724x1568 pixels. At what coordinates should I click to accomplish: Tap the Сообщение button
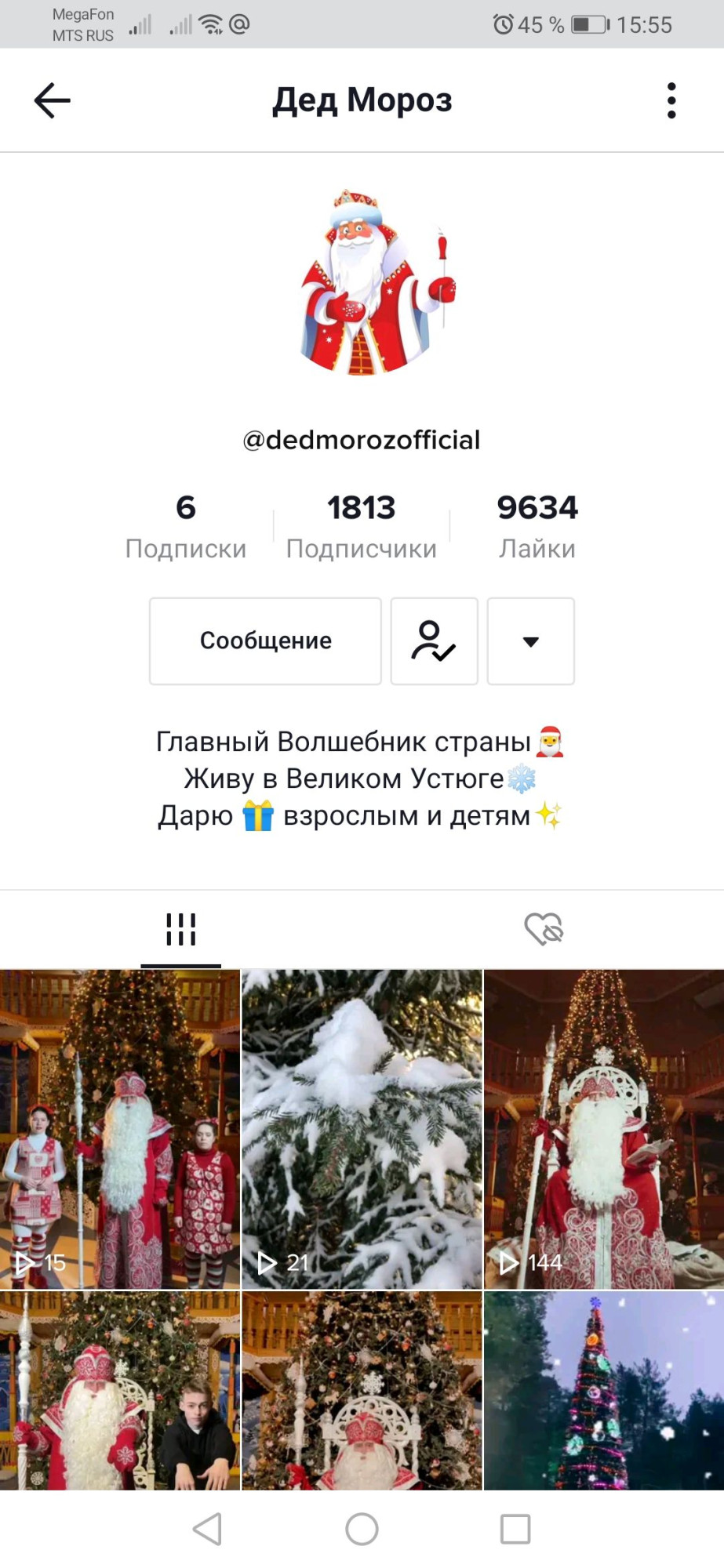click(265, 641)
